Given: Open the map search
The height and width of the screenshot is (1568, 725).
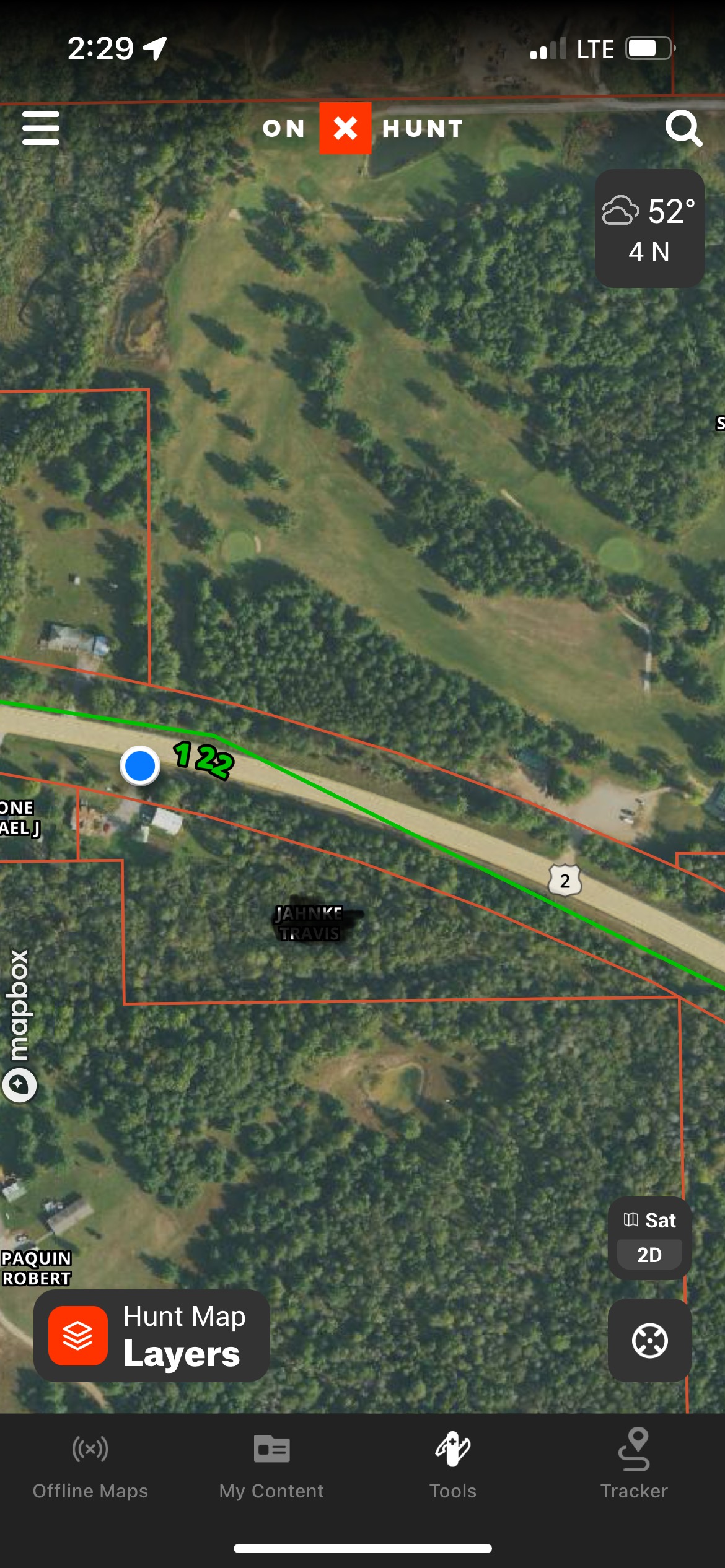Looking at the screenshot, I should (683, 128).
